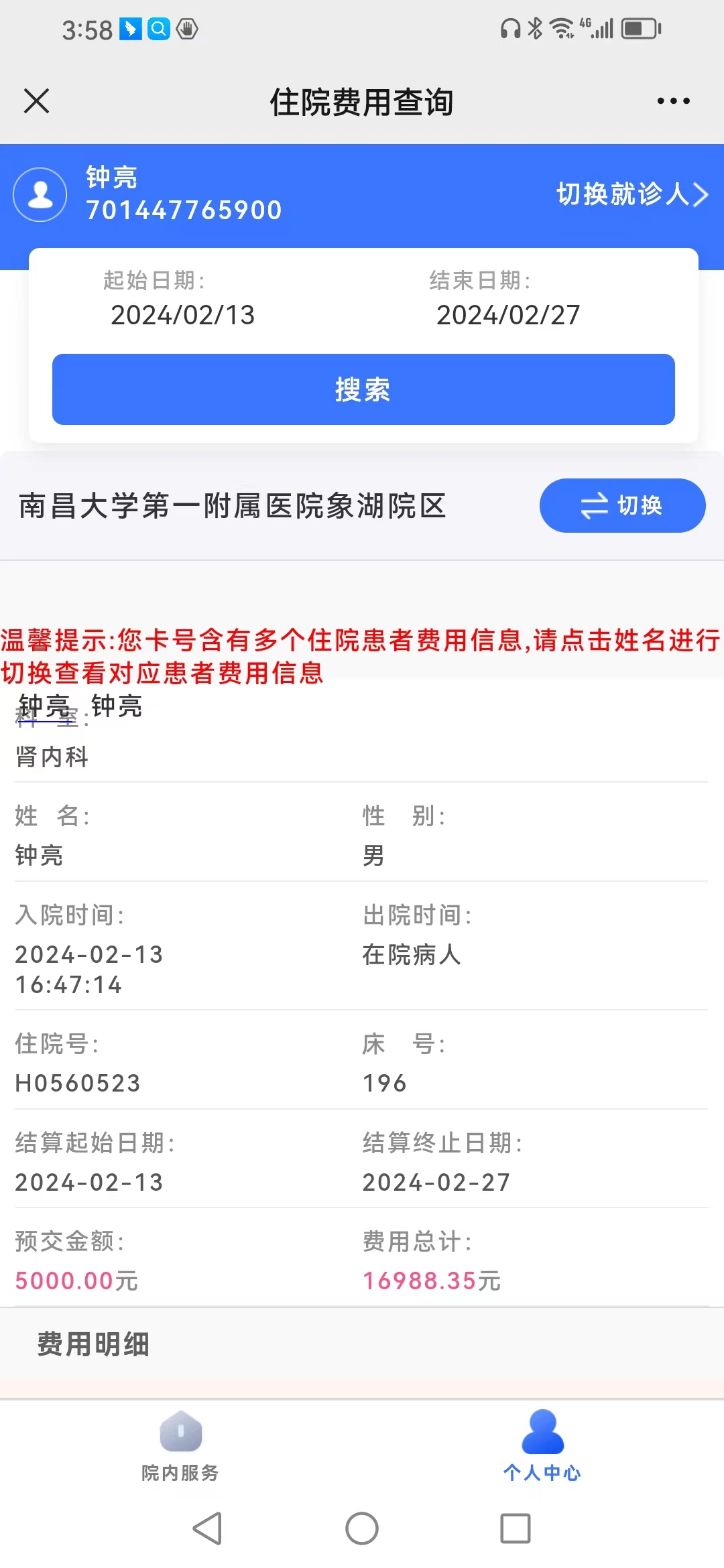724x1568 pixels.
Task: Tap 切换 to change hospital campus
Action: (x=622, y=505)
